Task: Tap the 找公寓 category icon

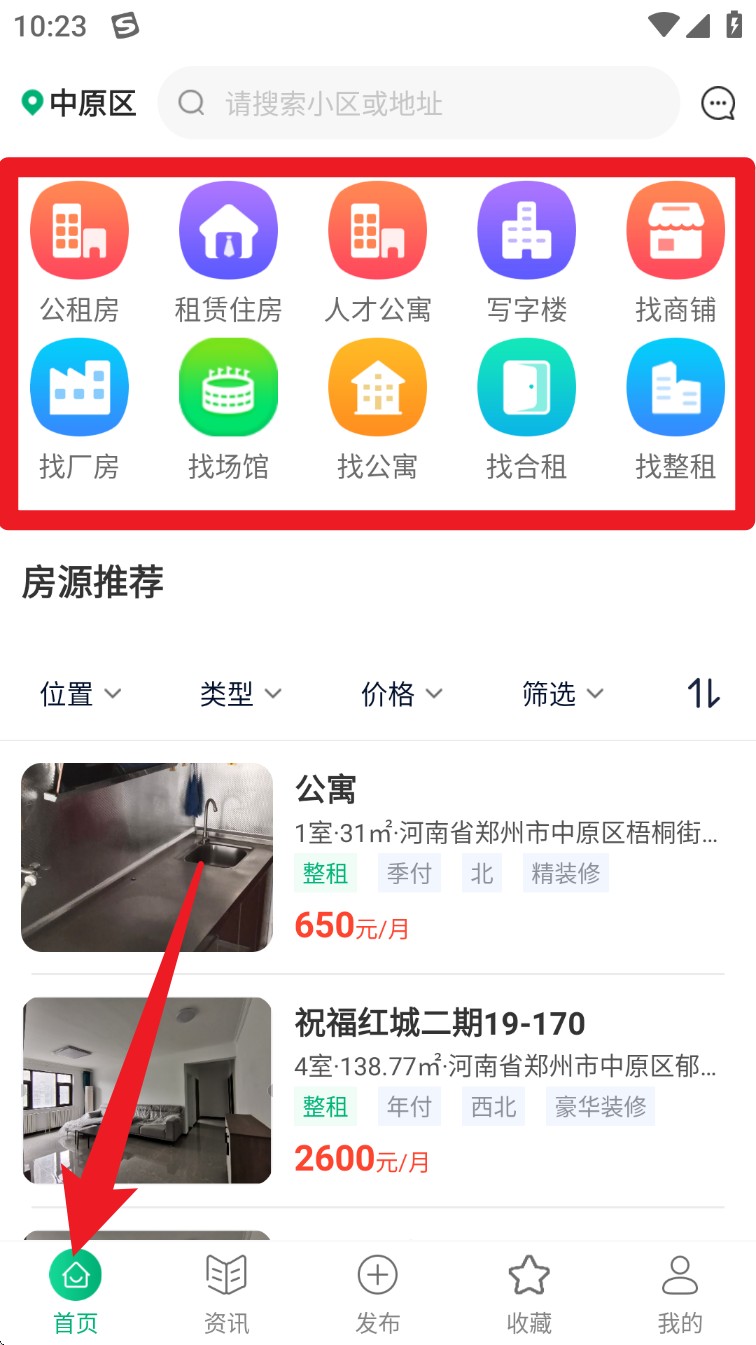Action: pyautogui.click(x=377, y=389)
